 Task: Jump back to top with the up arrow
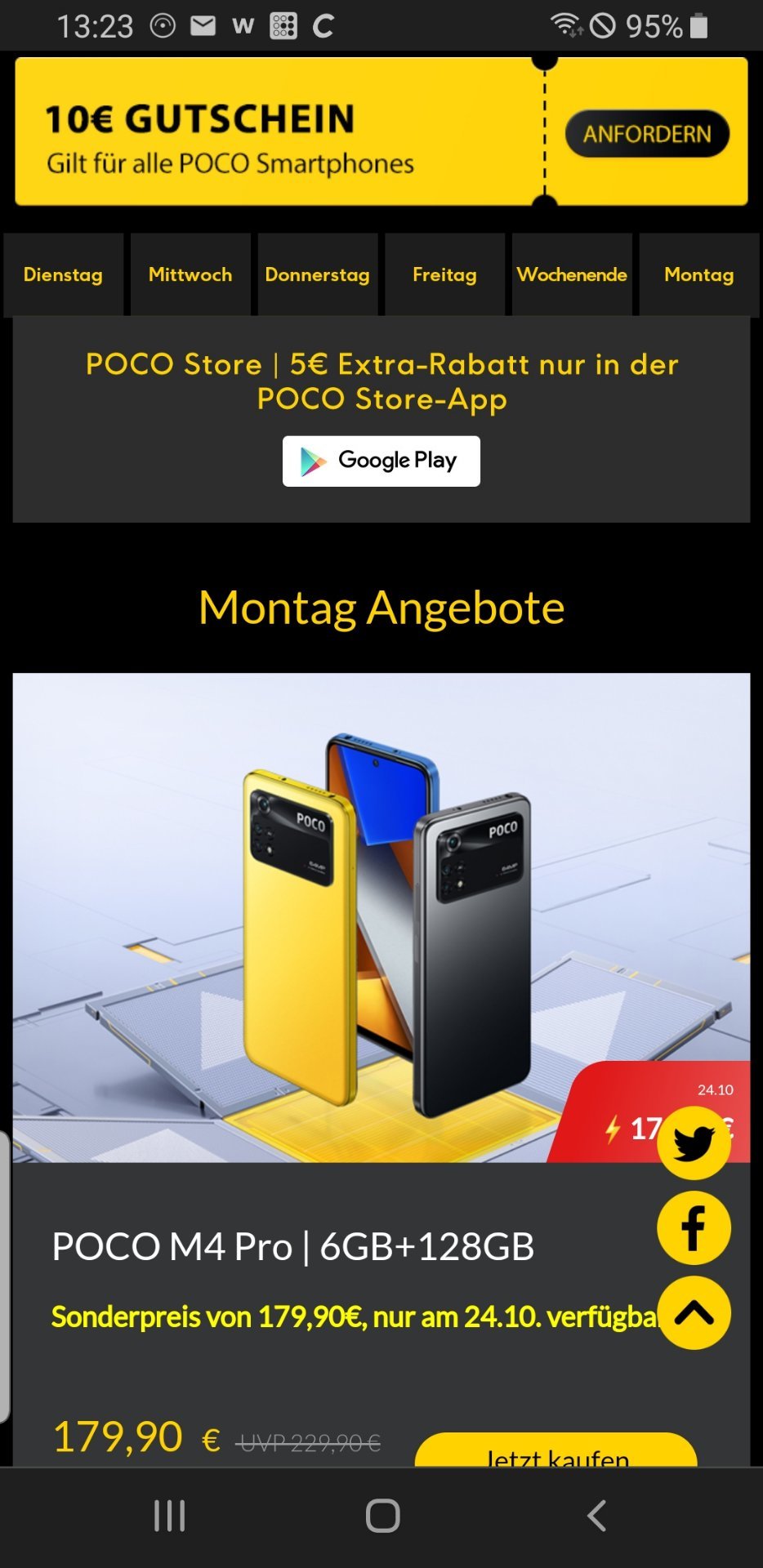pyautogui.click(x=694, y=1313)
